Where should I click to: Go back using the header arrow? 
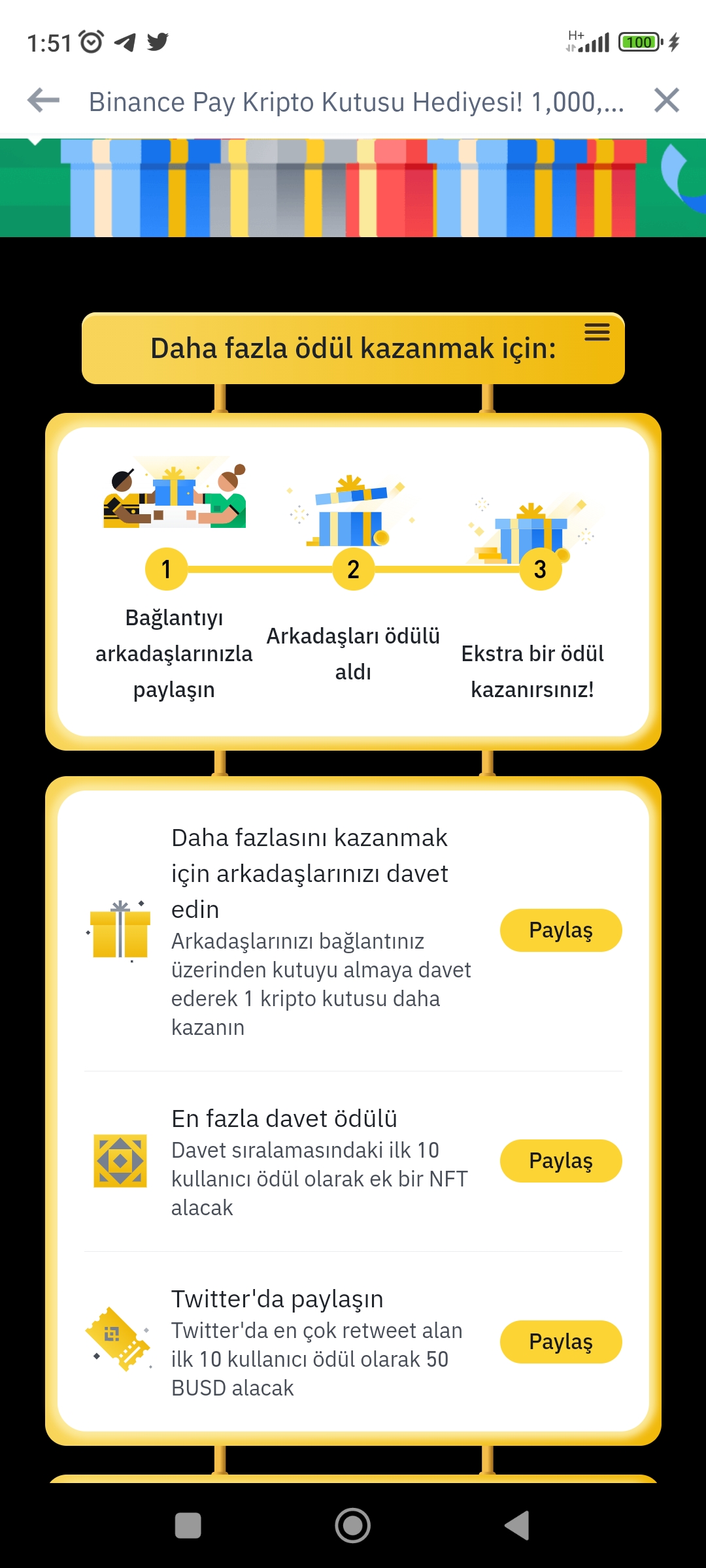tap(43, 101)
